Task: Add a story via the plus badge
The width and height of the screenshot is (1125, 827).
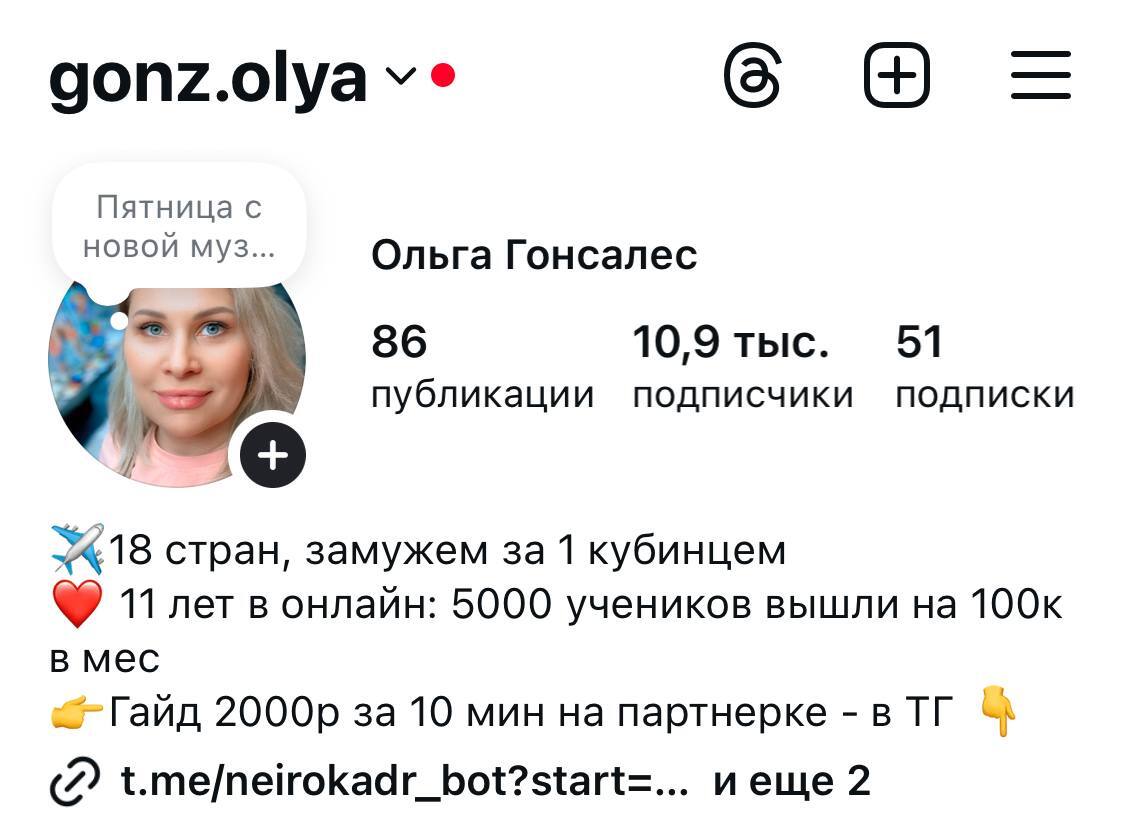Action: (273, 455)
